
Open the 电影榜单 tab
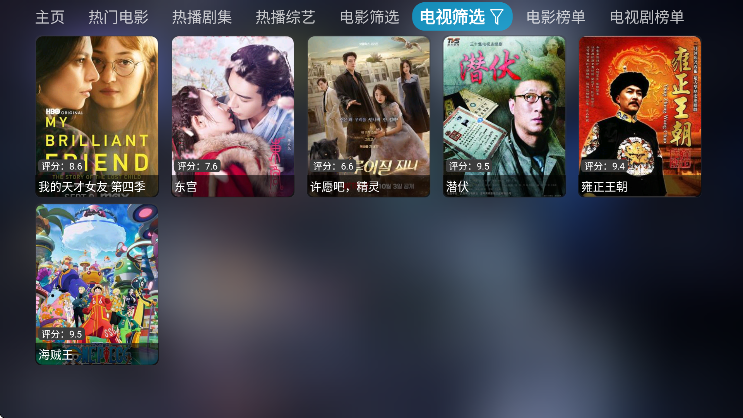point(556,17)
